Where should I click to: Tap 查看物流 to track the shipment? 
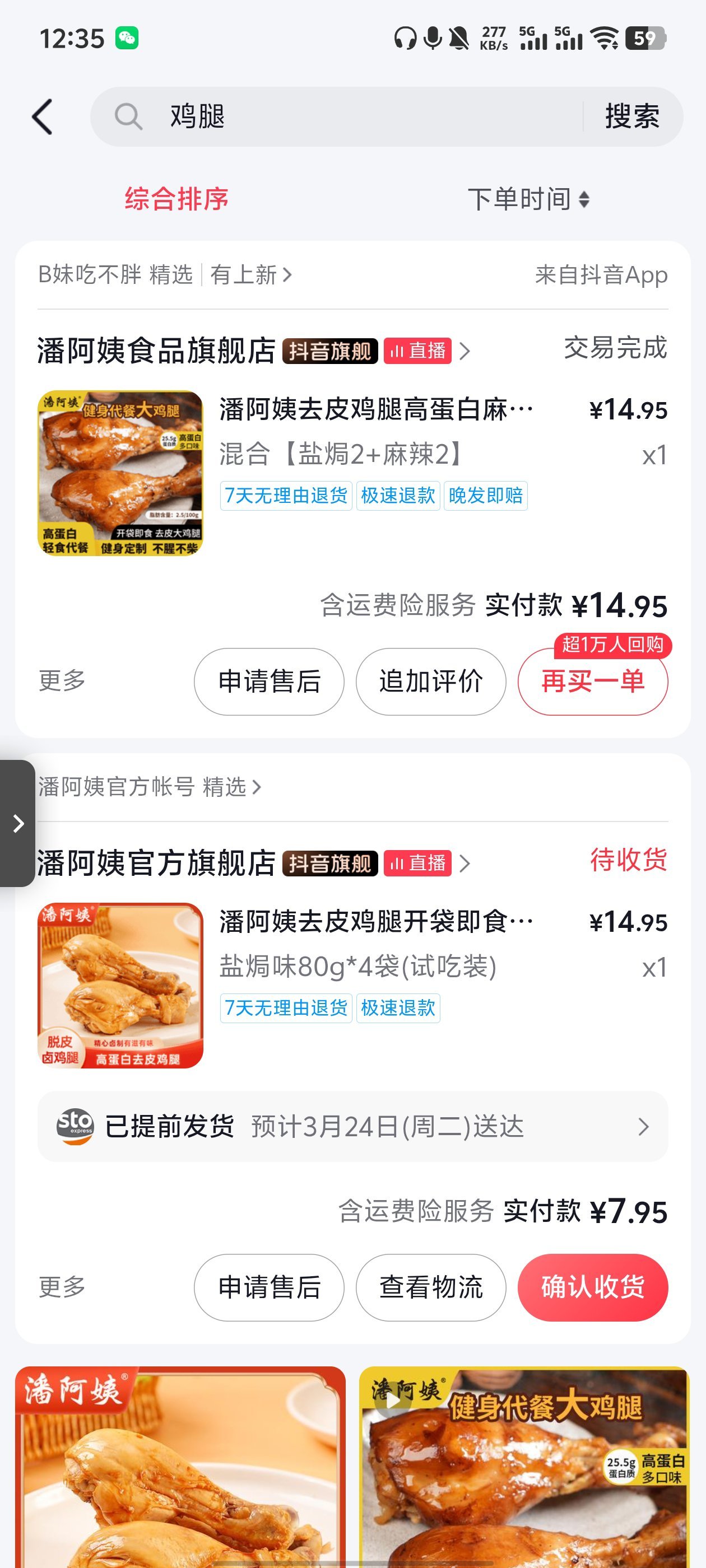431,1287
